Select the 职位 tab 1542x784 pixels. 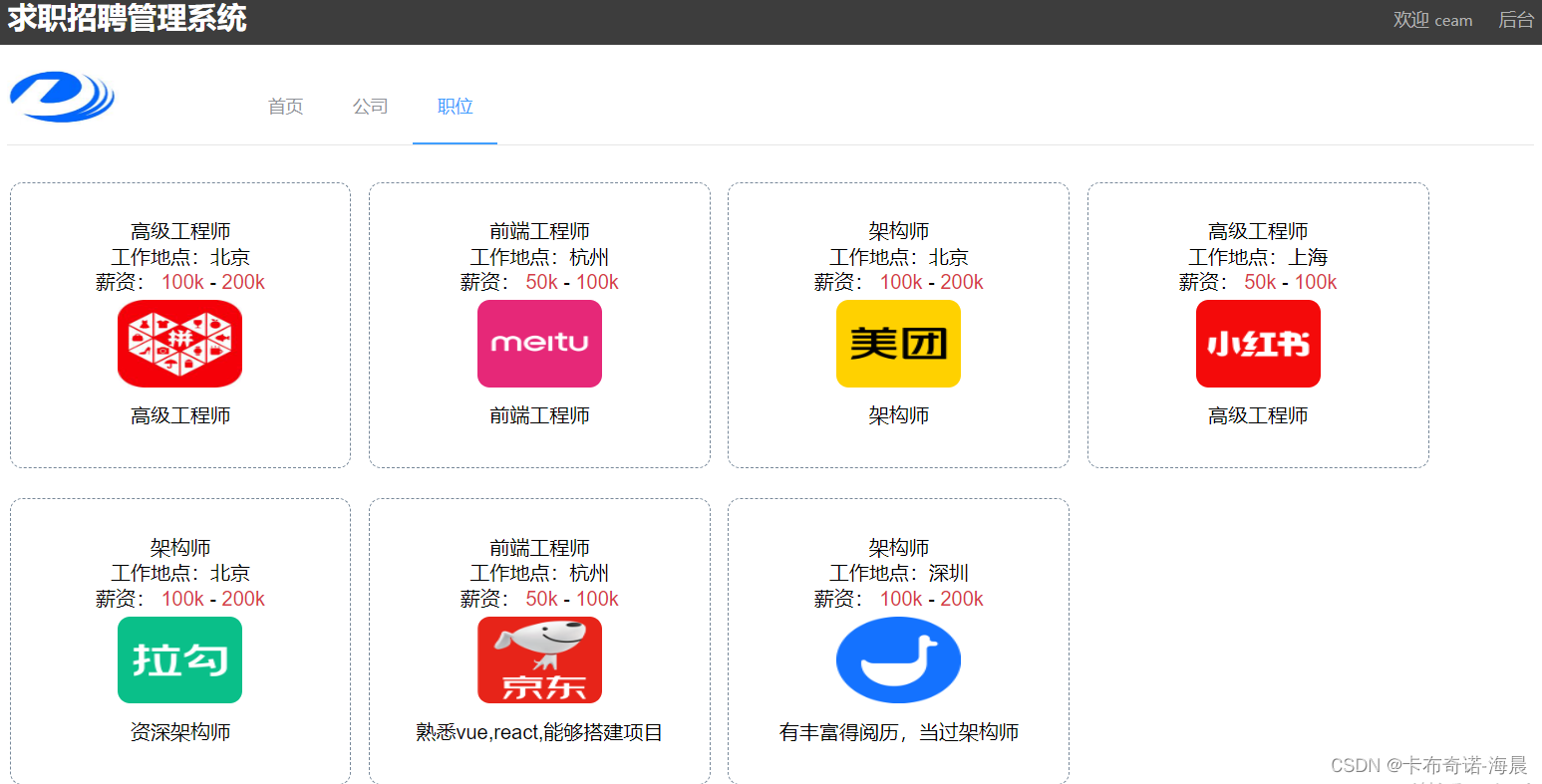(455, 107)
